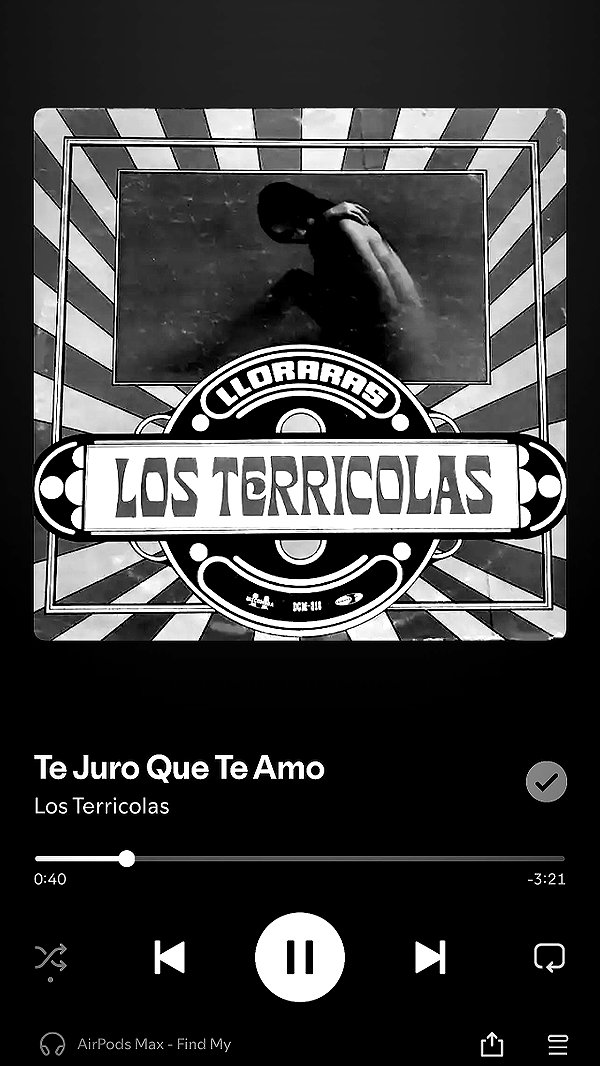Viewport: 600px width, 1066px height.
Task: Tap the saved checkmark next to song title
Action: 546,782
